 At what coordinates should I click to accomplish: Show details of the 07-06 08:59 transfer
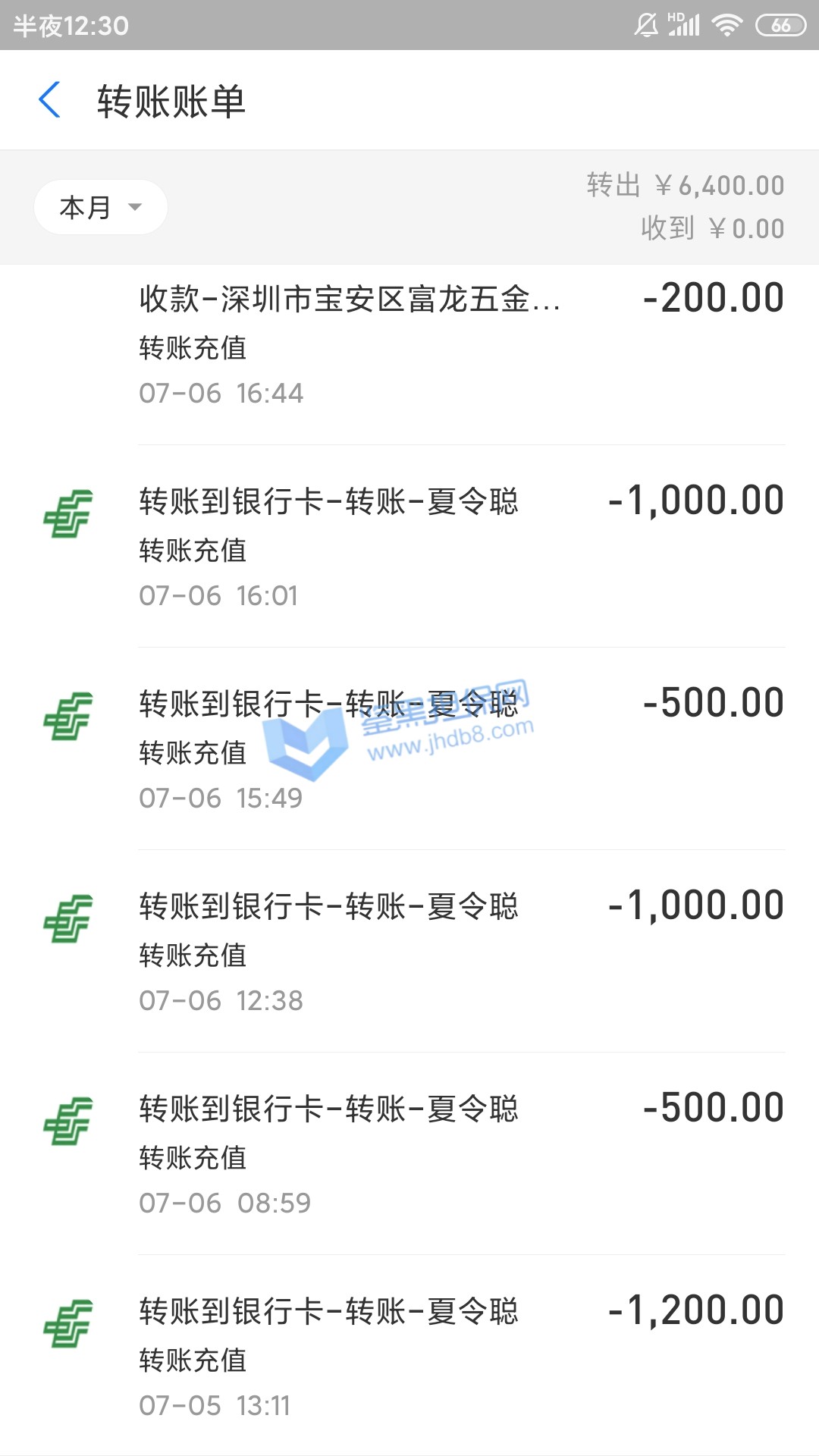tap(409, 1155)
